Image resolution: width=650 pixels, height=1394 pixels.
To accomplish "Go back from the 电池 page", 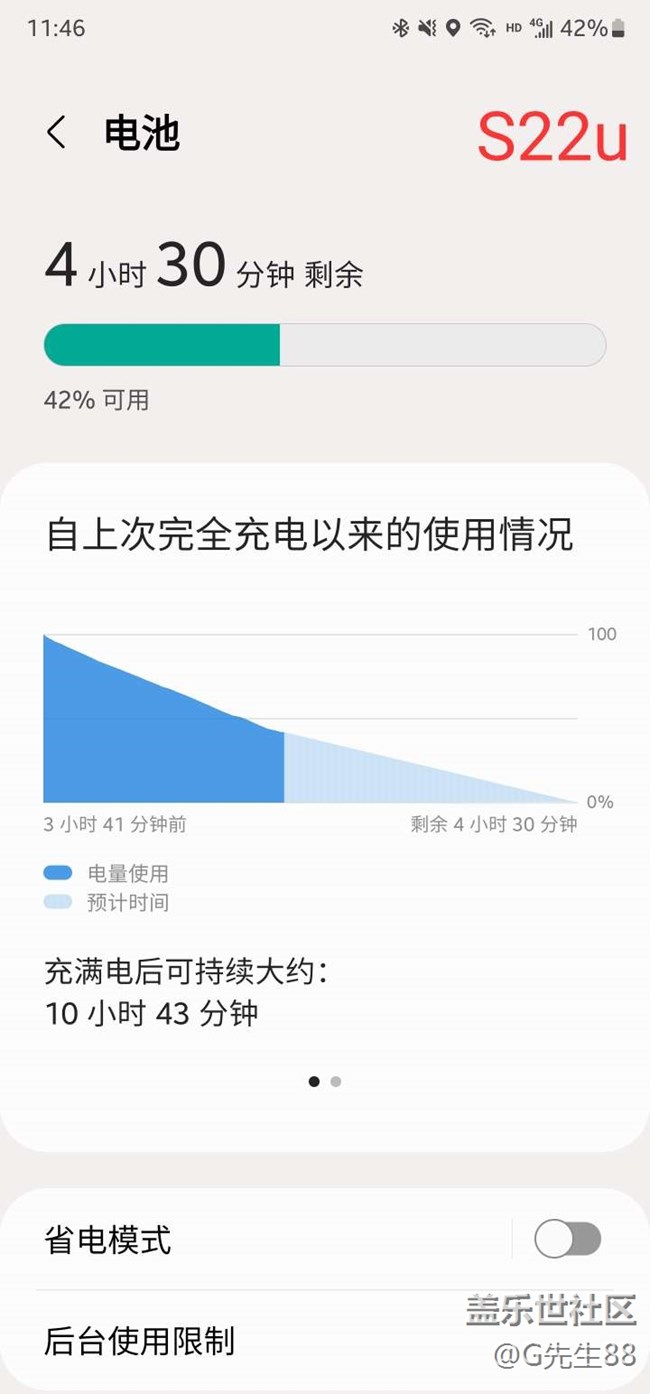I will click(57, 133).
